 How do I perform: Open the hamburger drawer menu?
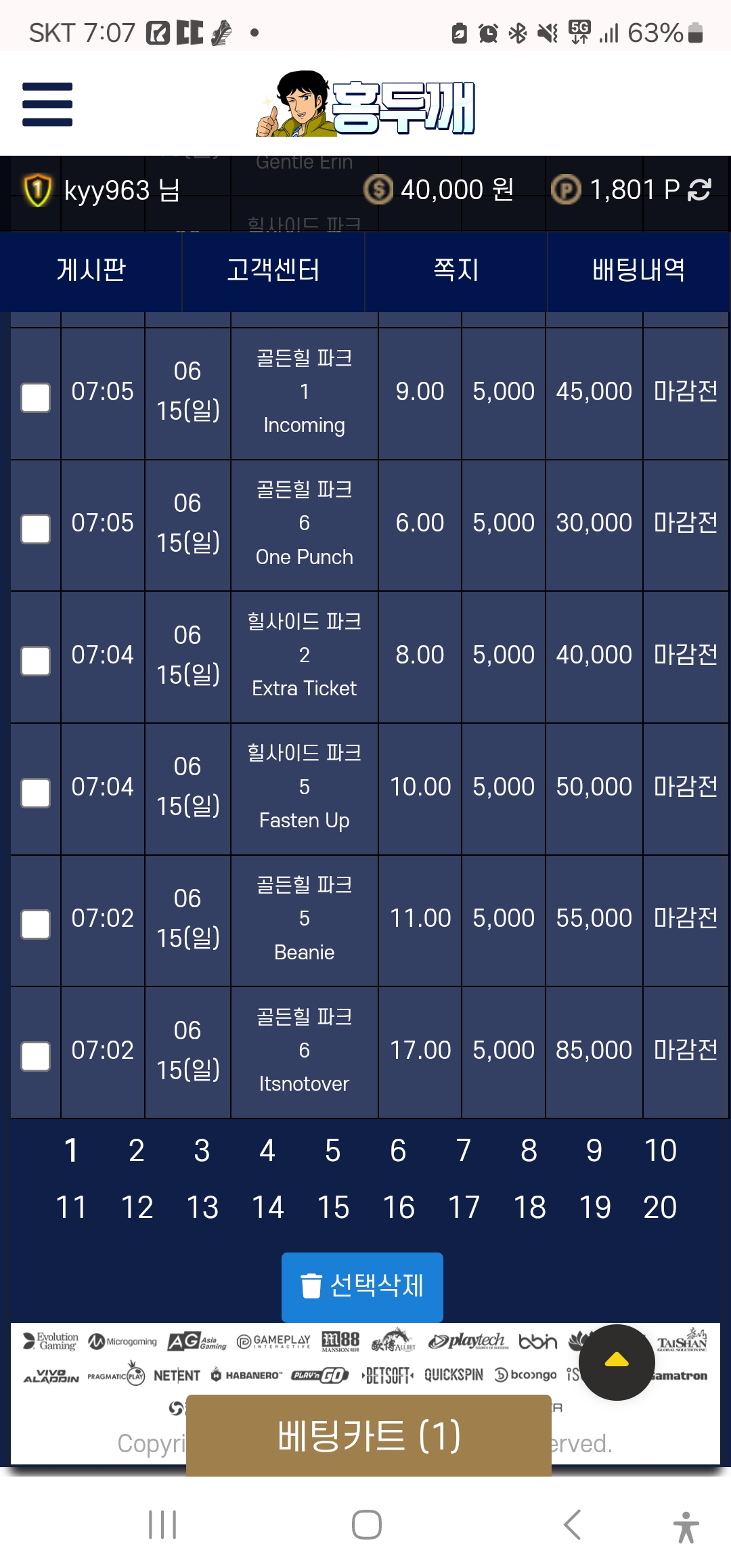pos(47,104)
